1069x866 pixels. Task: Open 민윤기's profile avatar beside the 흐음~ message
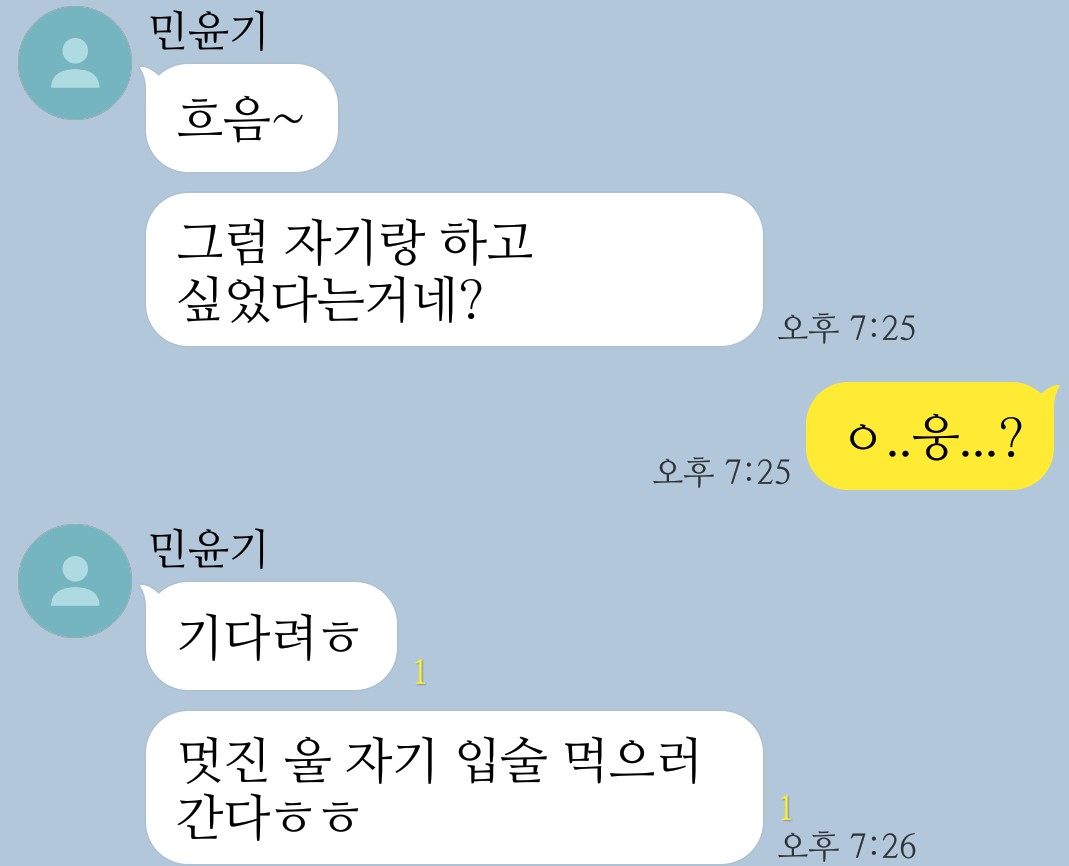[75, 64]
